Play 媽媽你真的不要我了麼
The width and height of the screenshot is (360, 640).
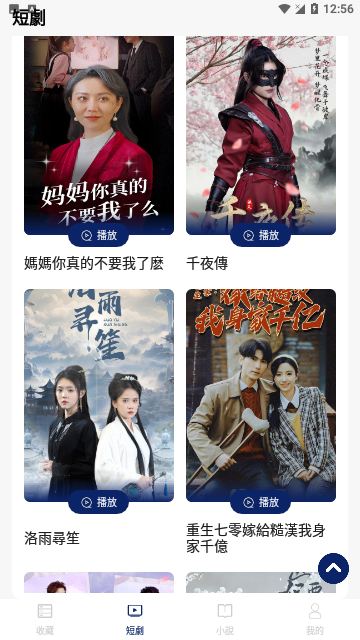[x=98, y=236]
